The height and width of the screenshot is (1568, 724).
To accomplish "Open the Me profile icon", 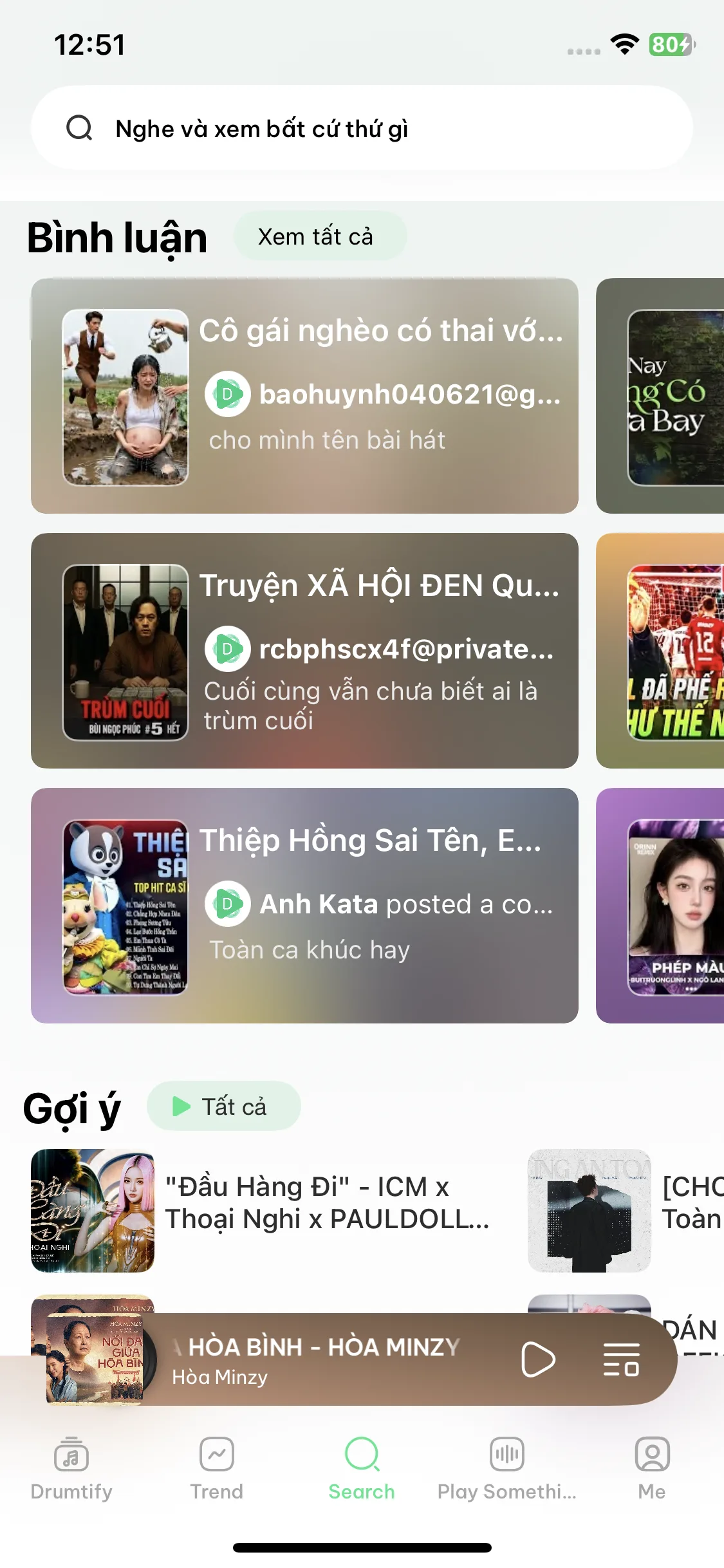I will (653, 1455).
